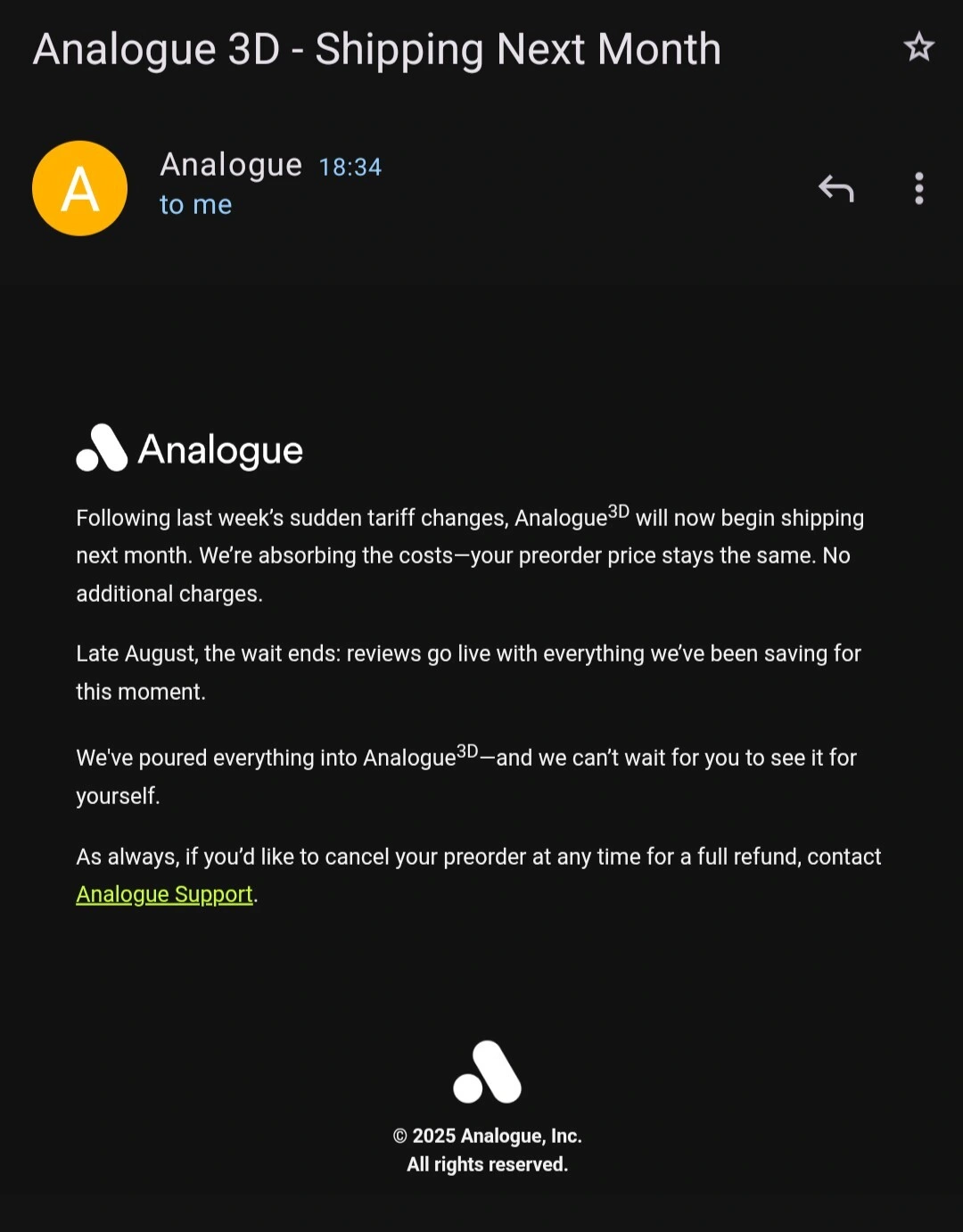Reply to the Analogue email
The height and width of the screenshot is (1232, 963).
pos(835,188)
